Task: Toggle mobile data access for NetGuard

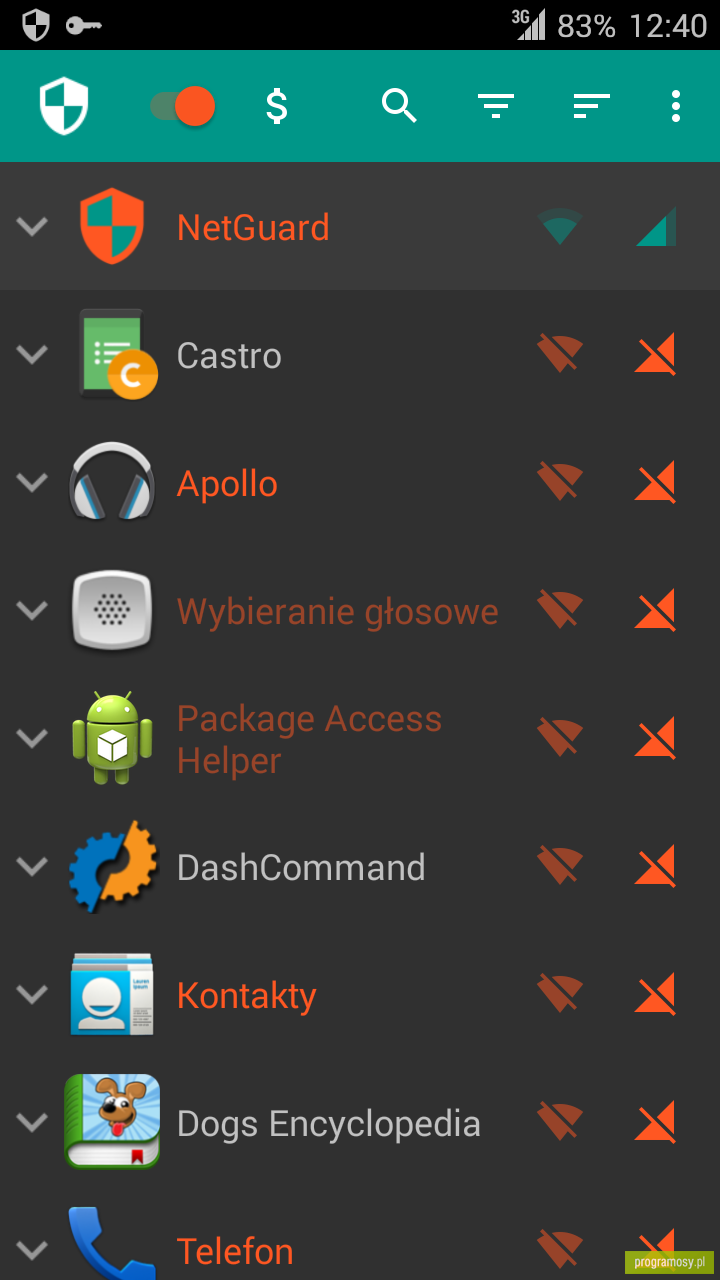Action: [x=656, y=227]
